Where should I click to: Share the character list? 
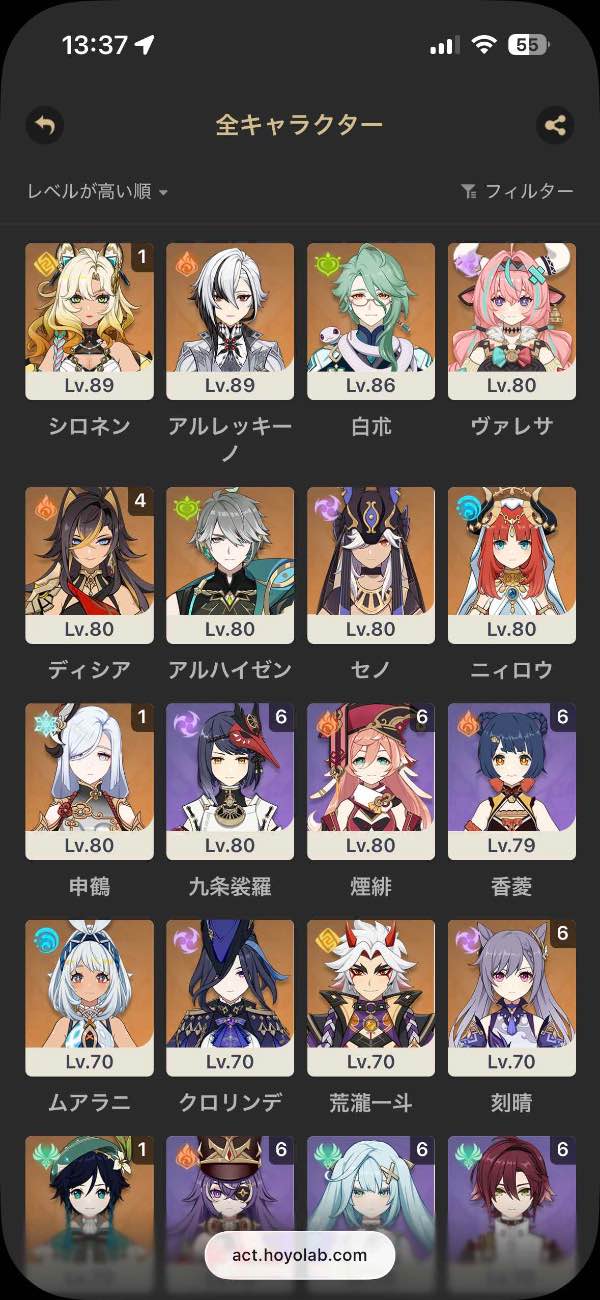coord(555,125)
